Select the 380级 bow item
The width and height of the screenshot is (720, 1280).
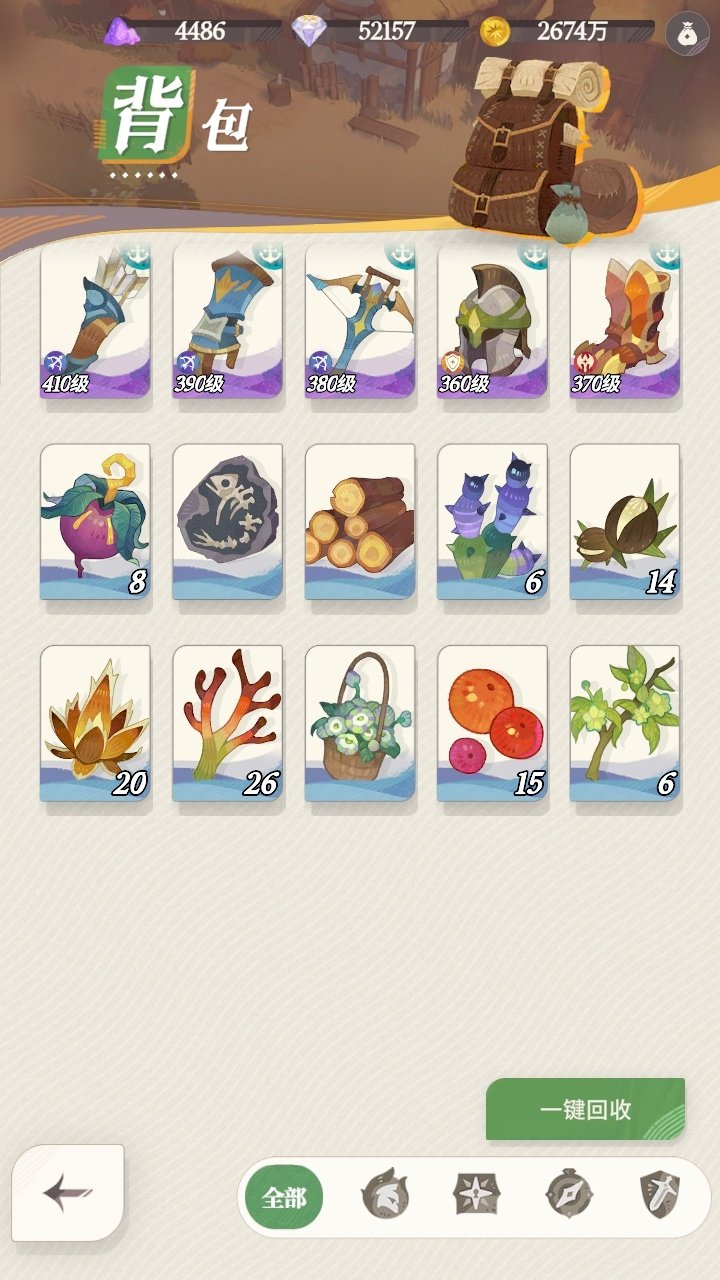[x=360, y=320]
